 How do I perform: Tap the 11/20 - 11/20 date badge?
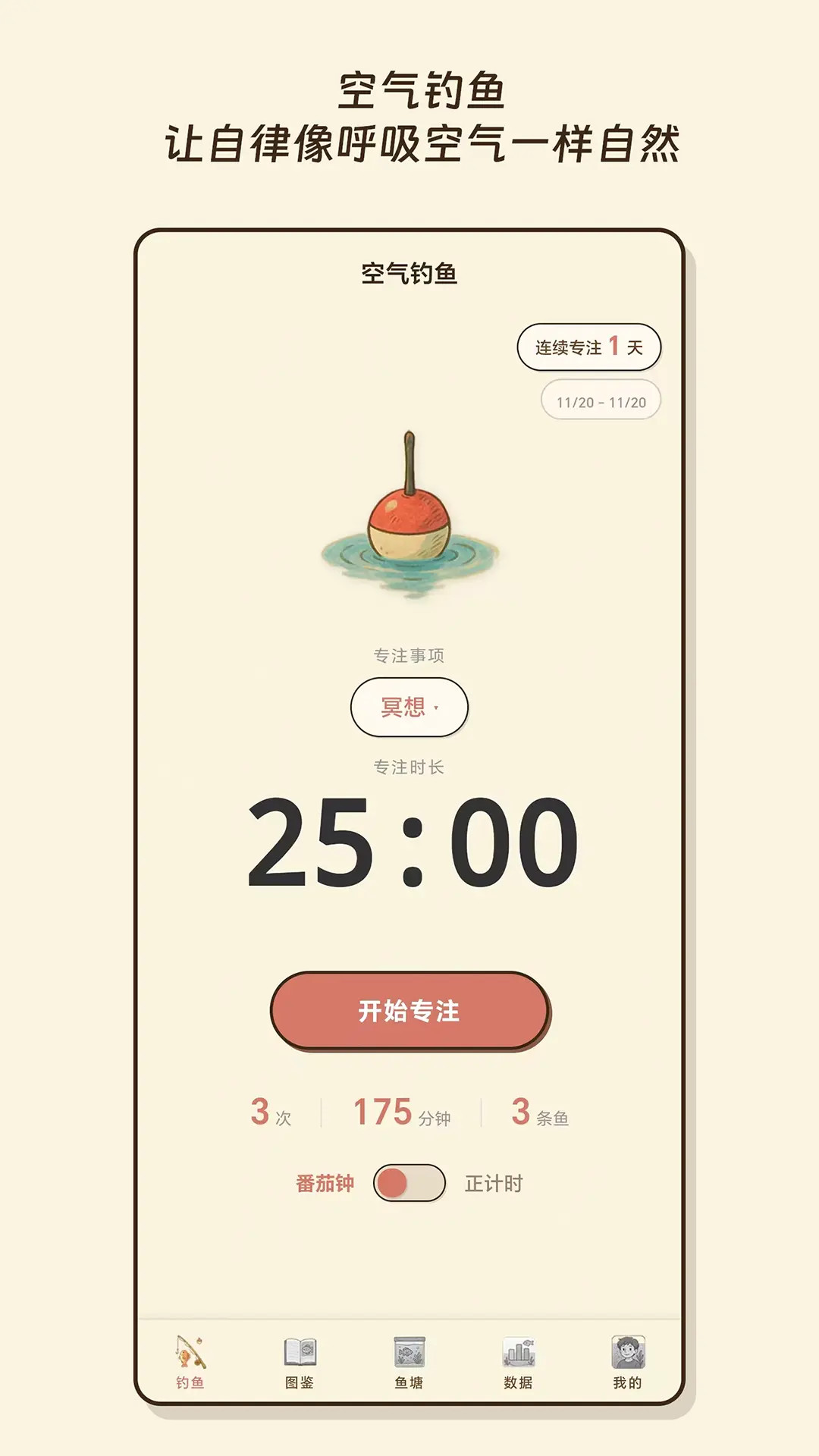[x=600, y=398]
